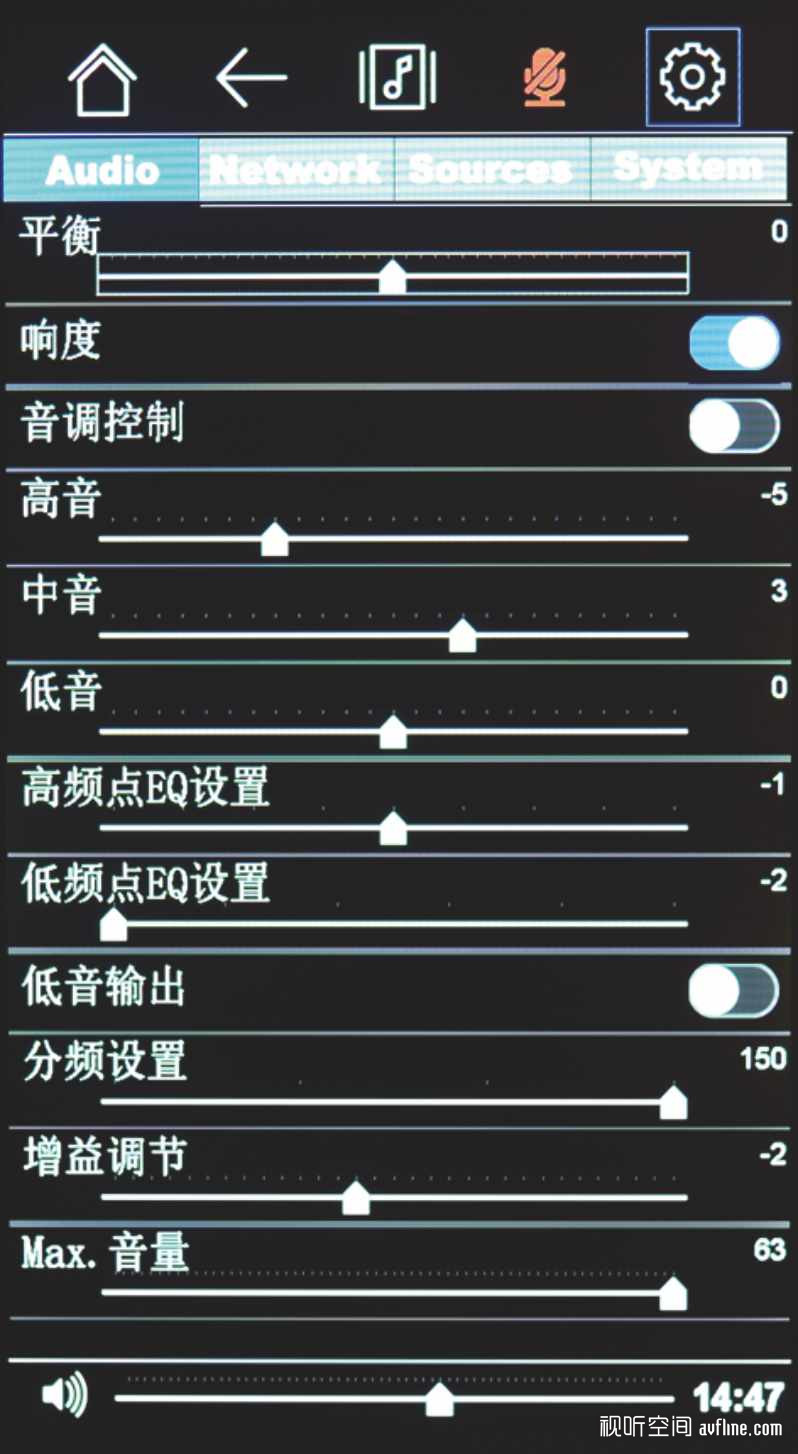Tap the 中音 midrange slider
798x1454 pixels.
[393, 634]
